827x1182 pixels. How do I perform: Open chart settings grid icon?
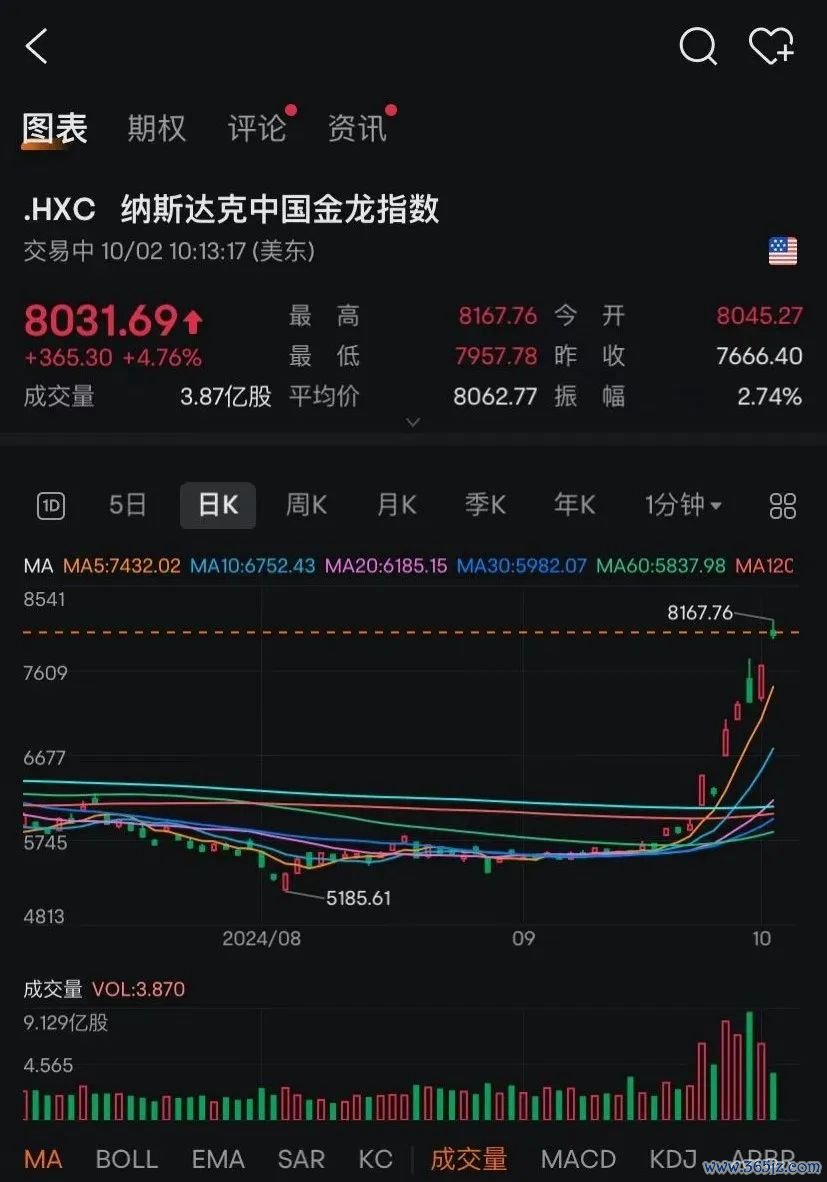tap(783, 506)
